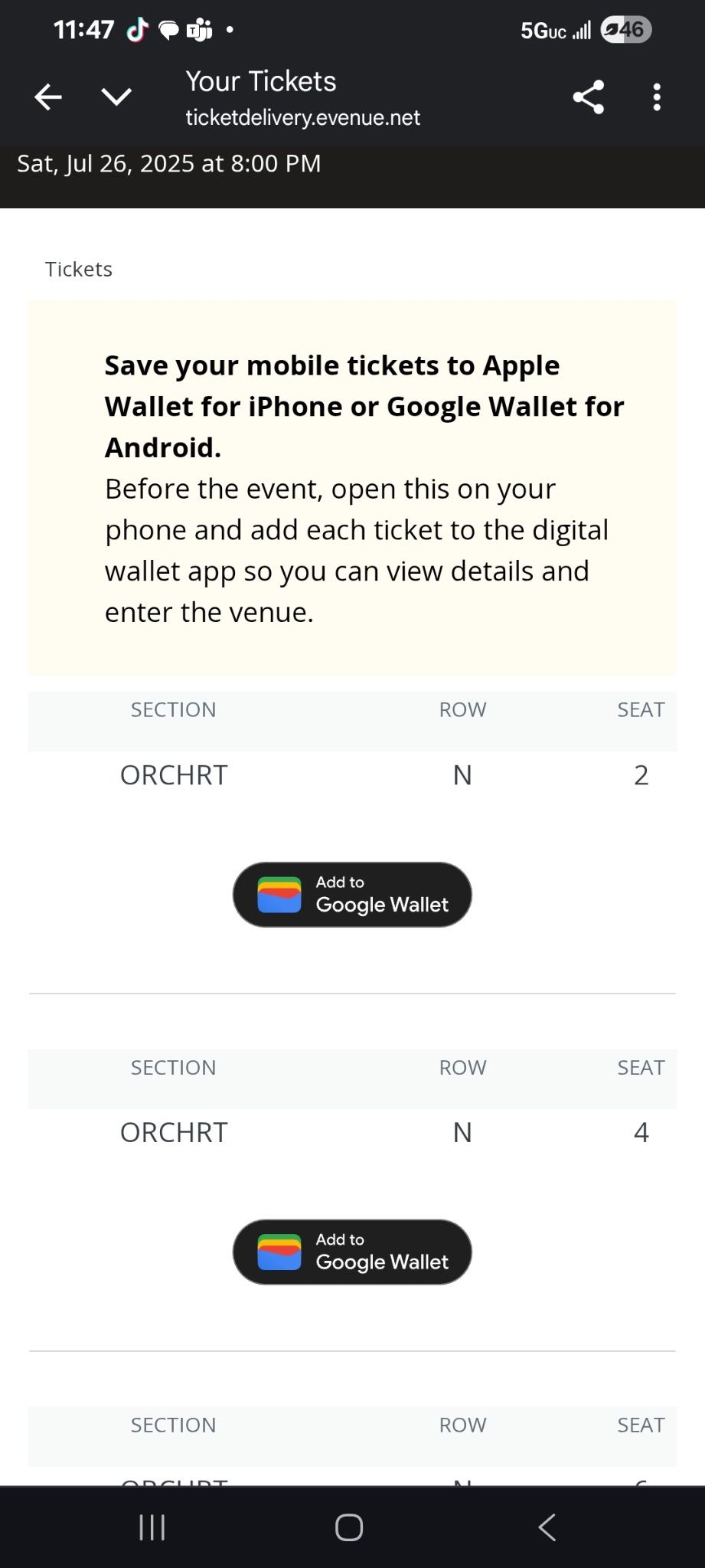705x1568 pixels.
Task: Go to the home screen
Action: click(x=349, y=1527)
